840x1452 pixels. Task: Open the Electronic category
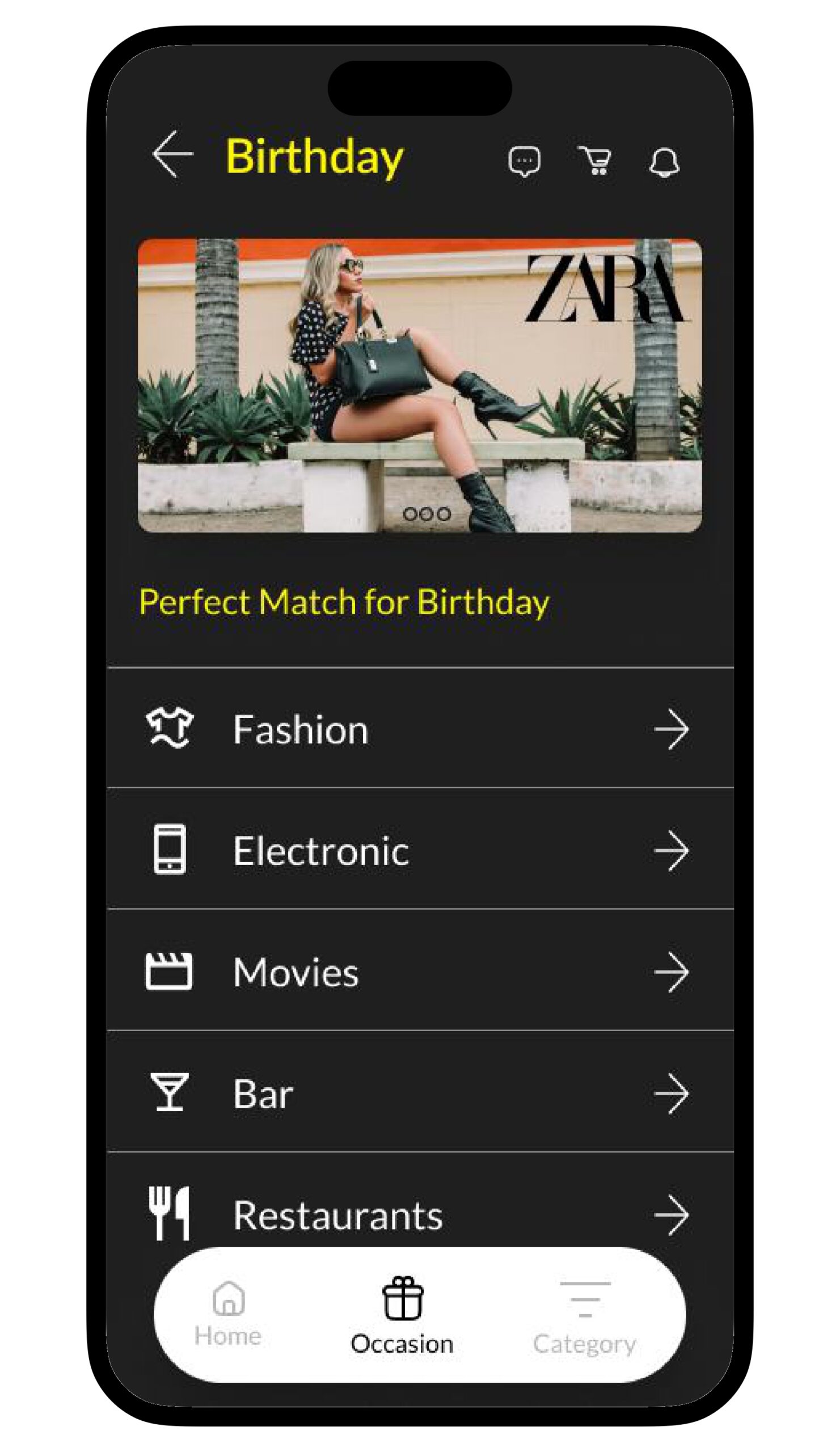[x=419, y=850]
